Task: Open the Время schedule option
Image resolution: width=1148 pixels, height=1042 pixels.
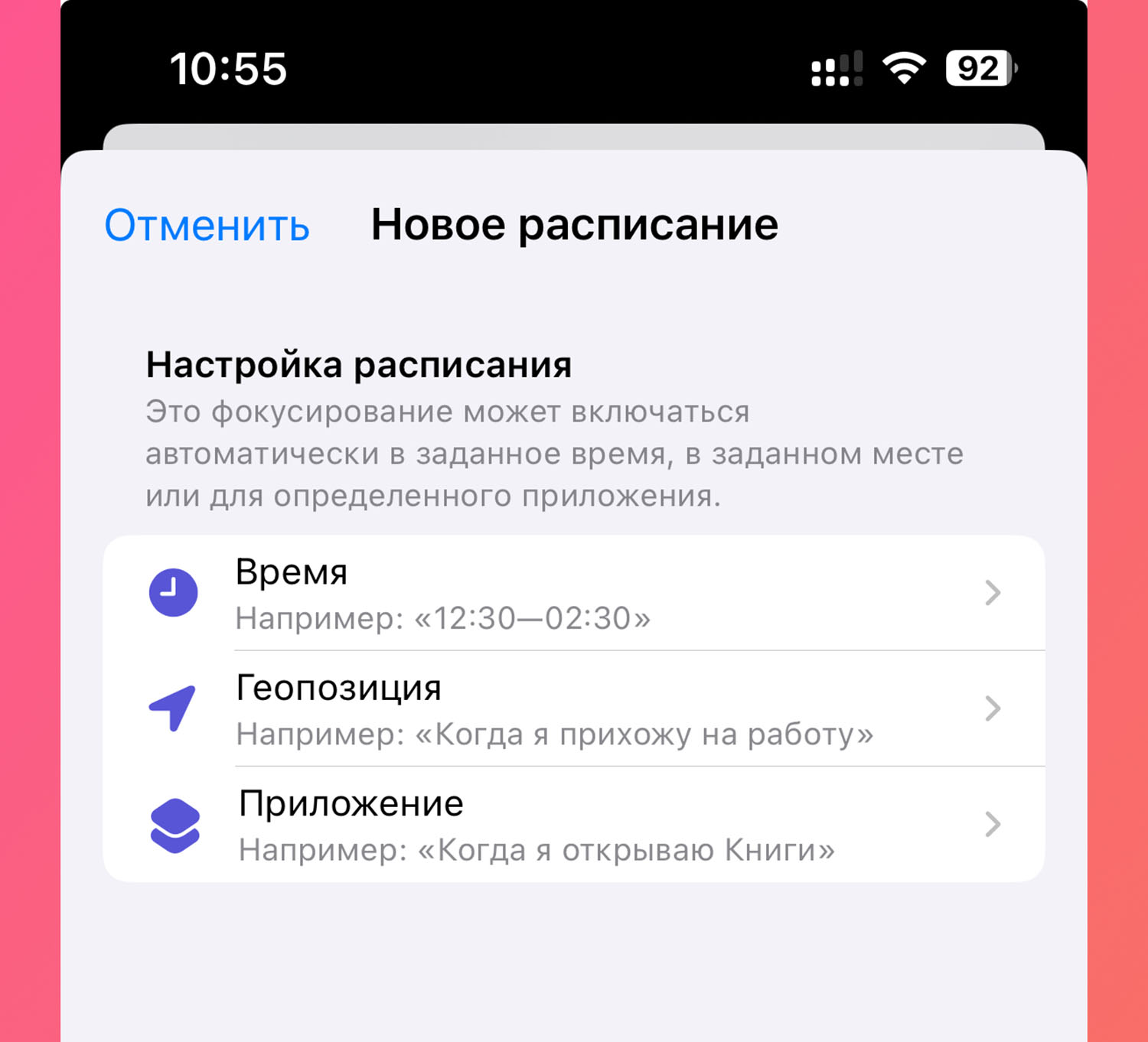Action: [574, 594]
